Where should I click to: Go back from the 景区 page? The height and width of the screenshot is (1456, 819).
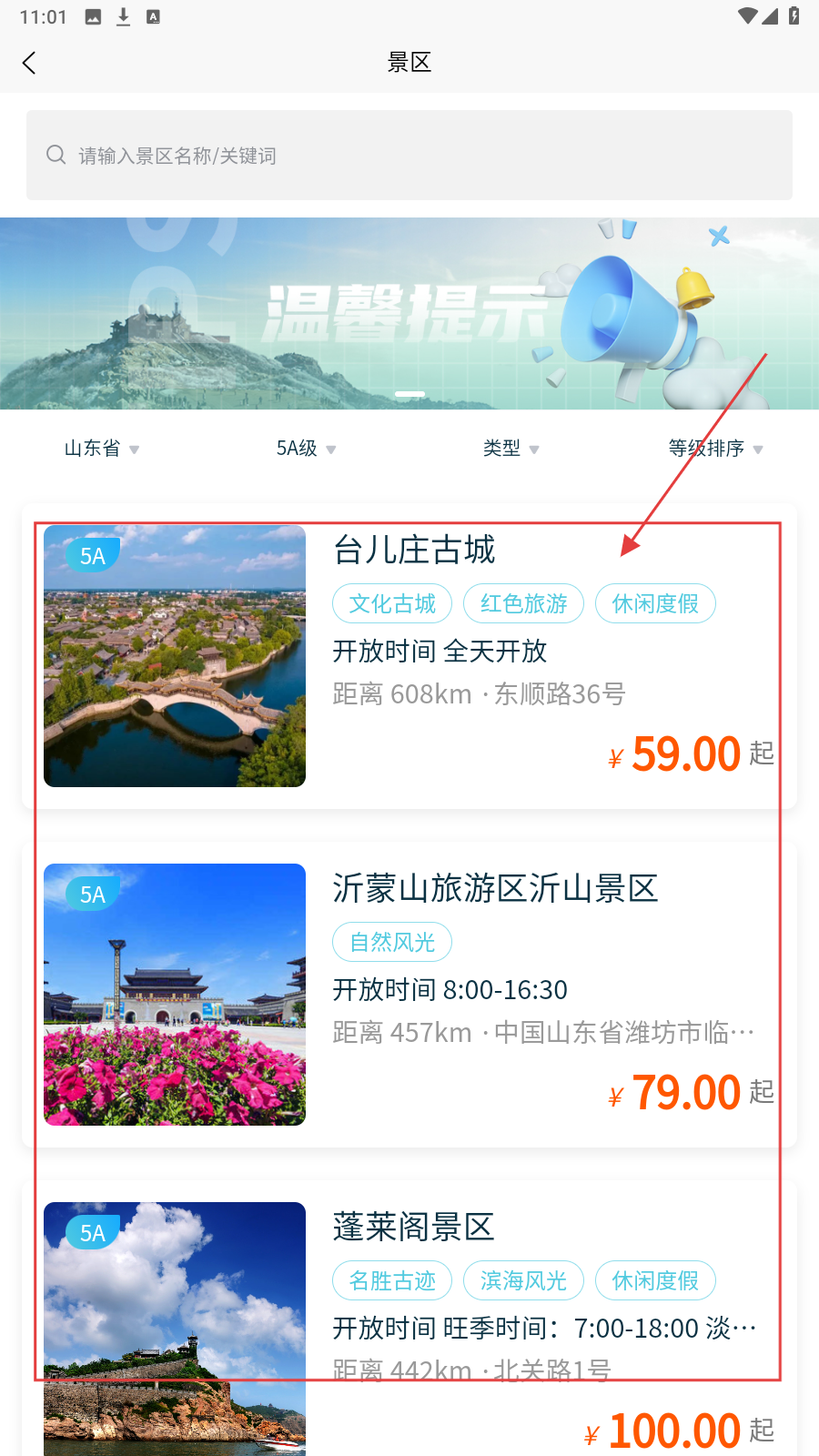[x=29, y=63]
